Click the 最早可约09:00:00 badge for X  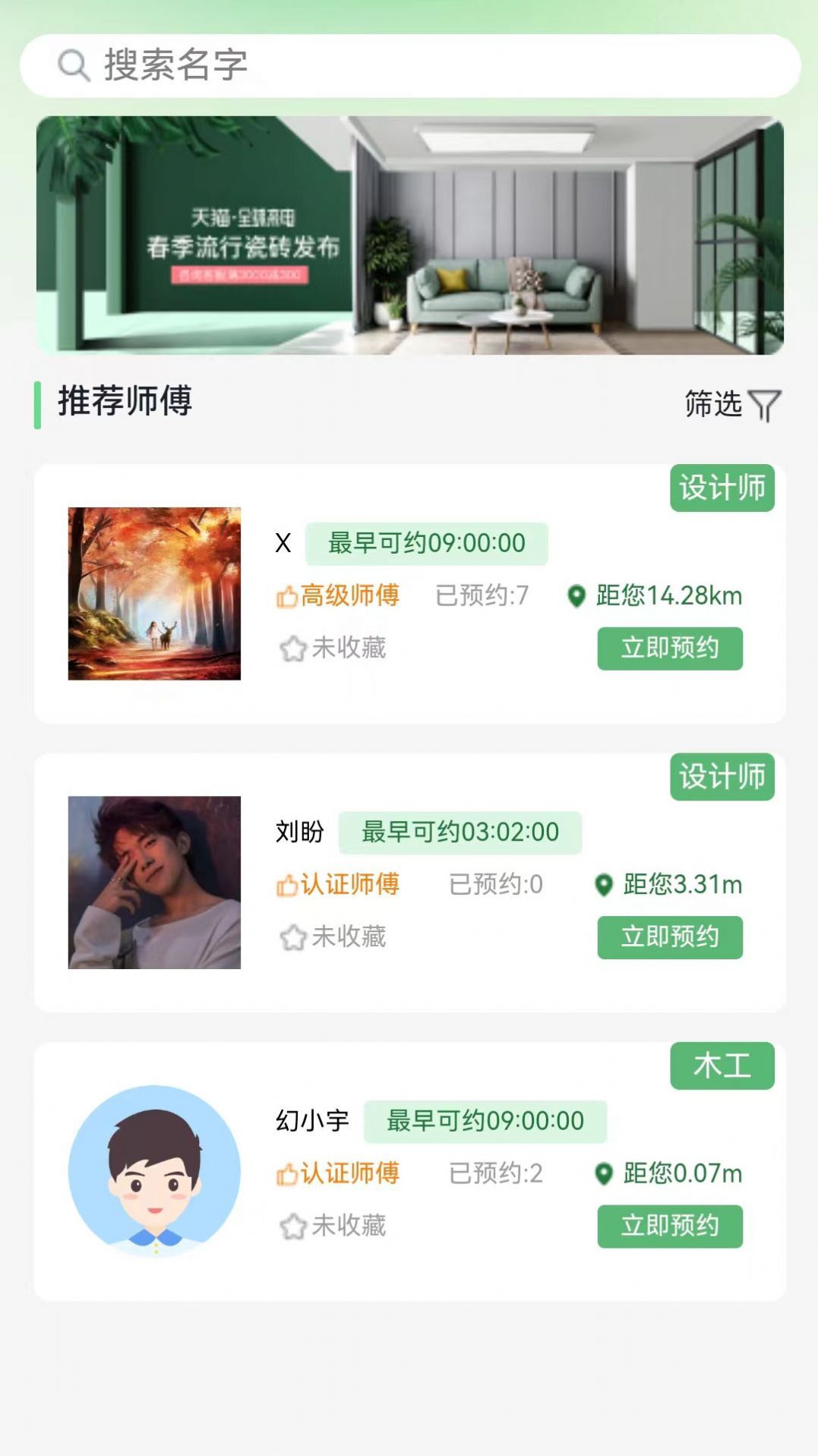click(x=426, y=542)
